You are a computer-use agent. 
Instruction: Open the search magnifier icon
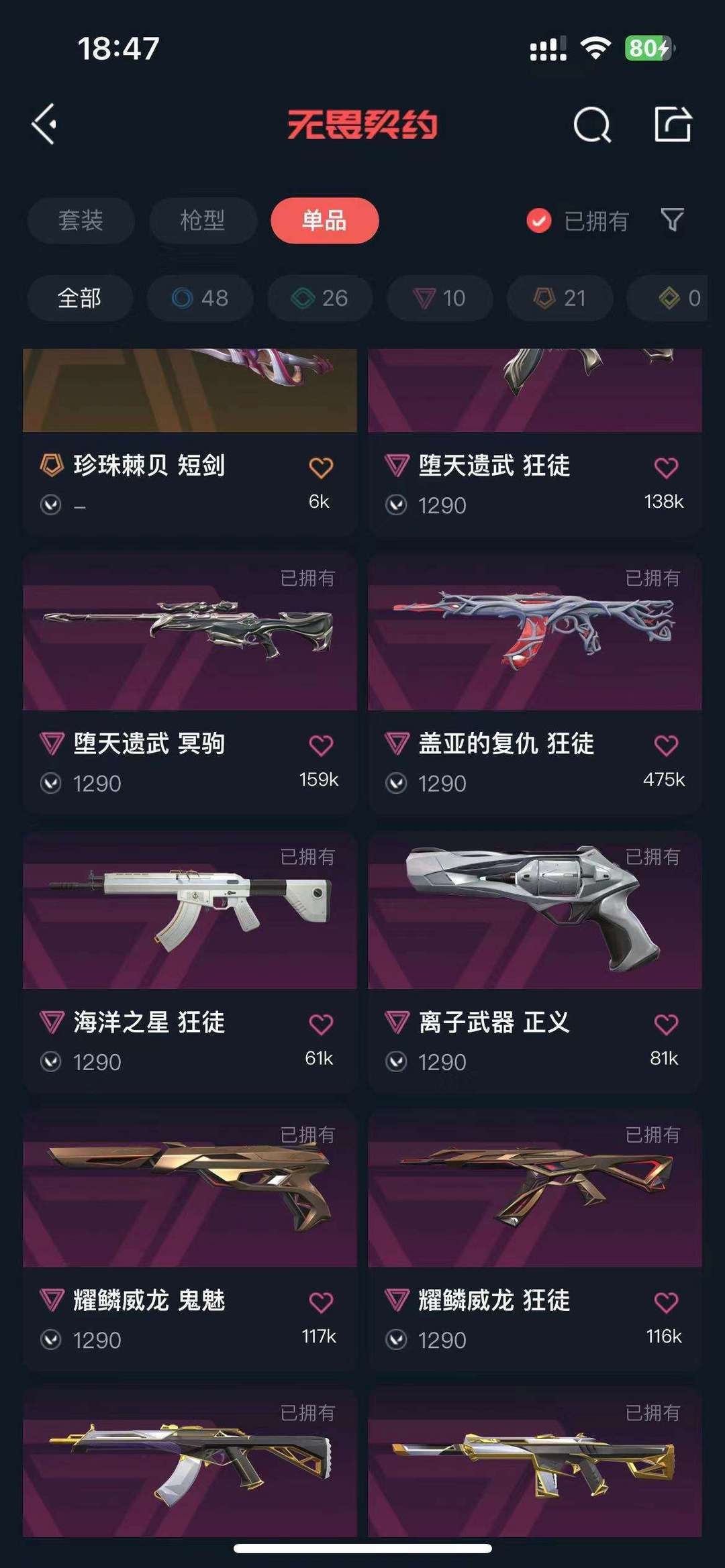coord(592,125)
